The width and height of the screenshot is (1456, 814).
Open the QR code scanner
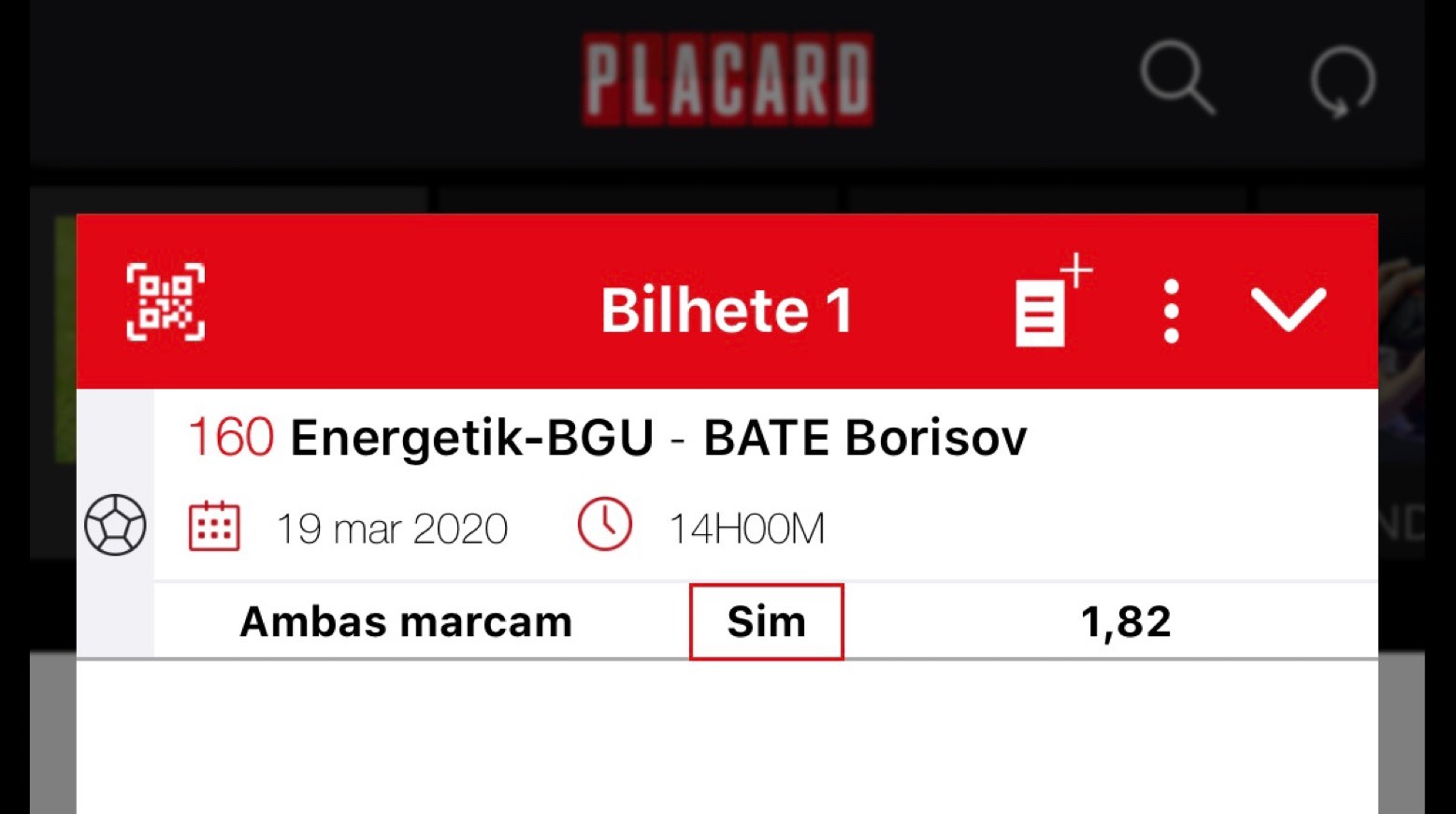tap(166, 302)
